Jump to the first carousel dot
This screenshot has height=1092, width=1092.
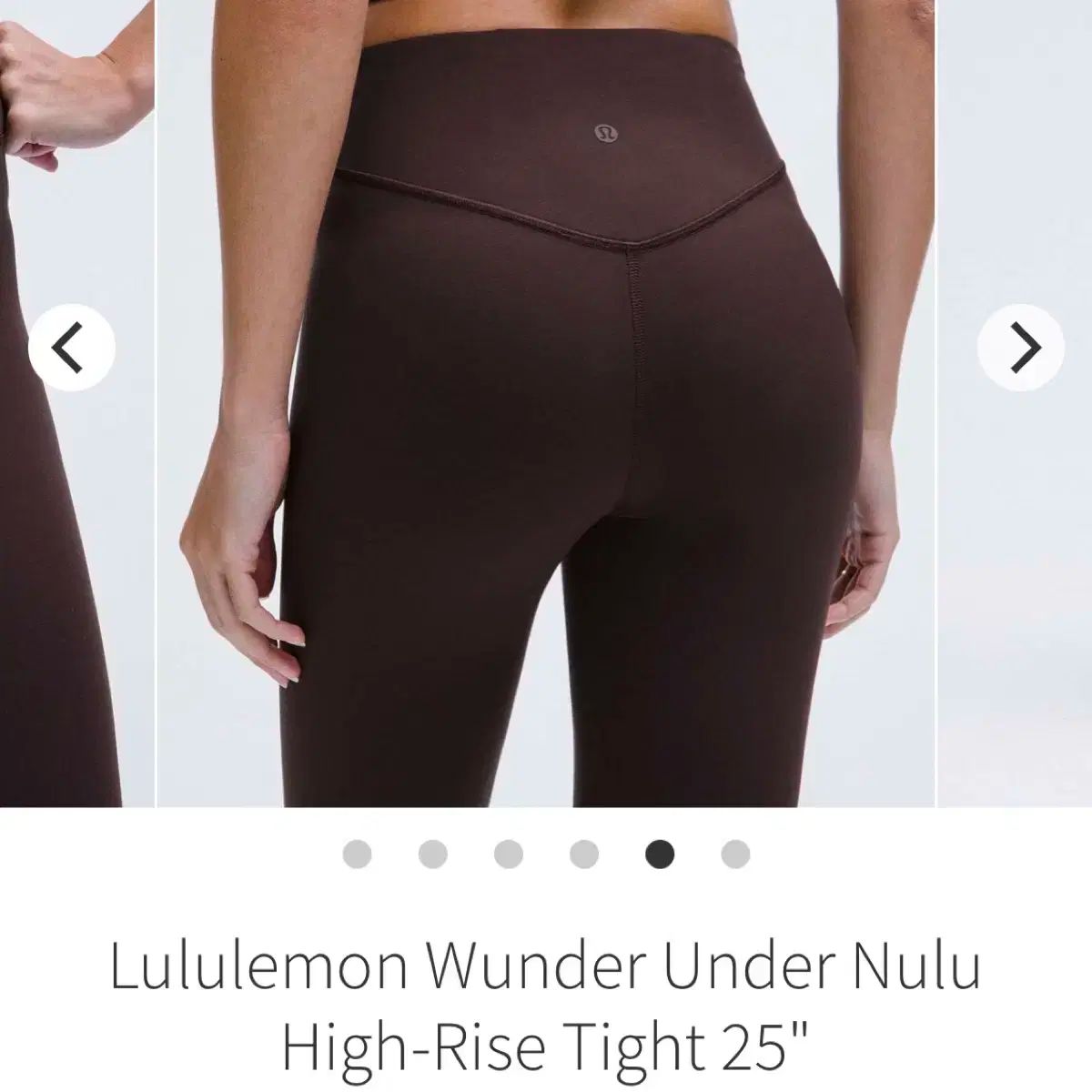point(357,854)
